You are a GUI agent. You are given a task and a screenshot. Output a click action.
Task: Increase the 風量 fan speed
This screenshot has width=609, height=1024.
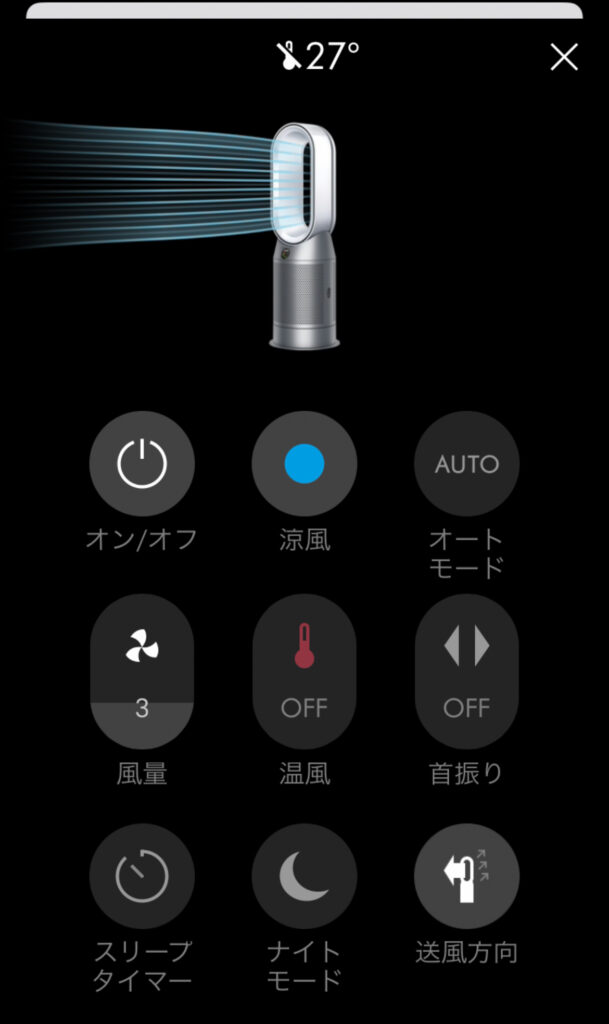pos(142,648)
